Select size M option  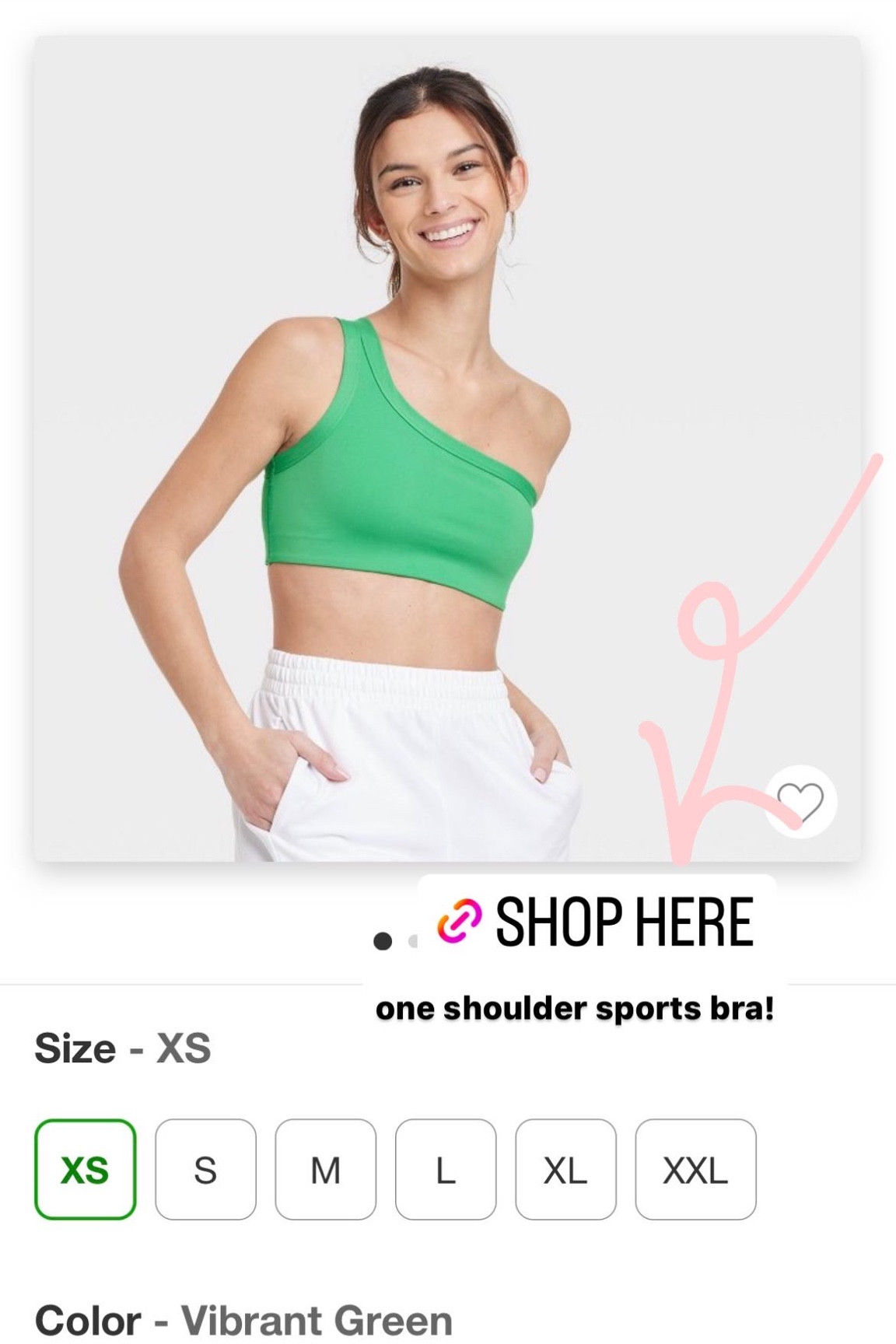pos(327,1170)
